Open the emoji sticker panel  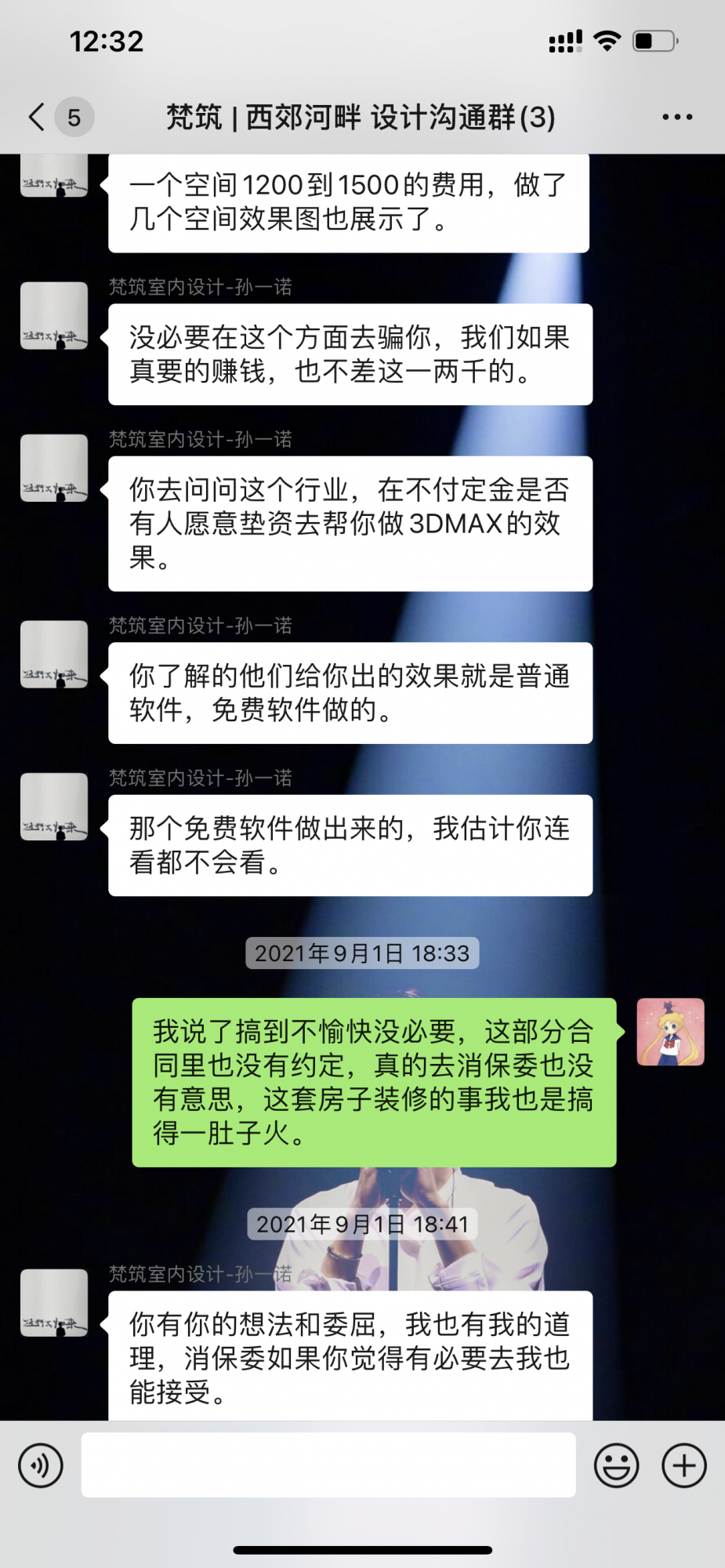coord(616,1465)
